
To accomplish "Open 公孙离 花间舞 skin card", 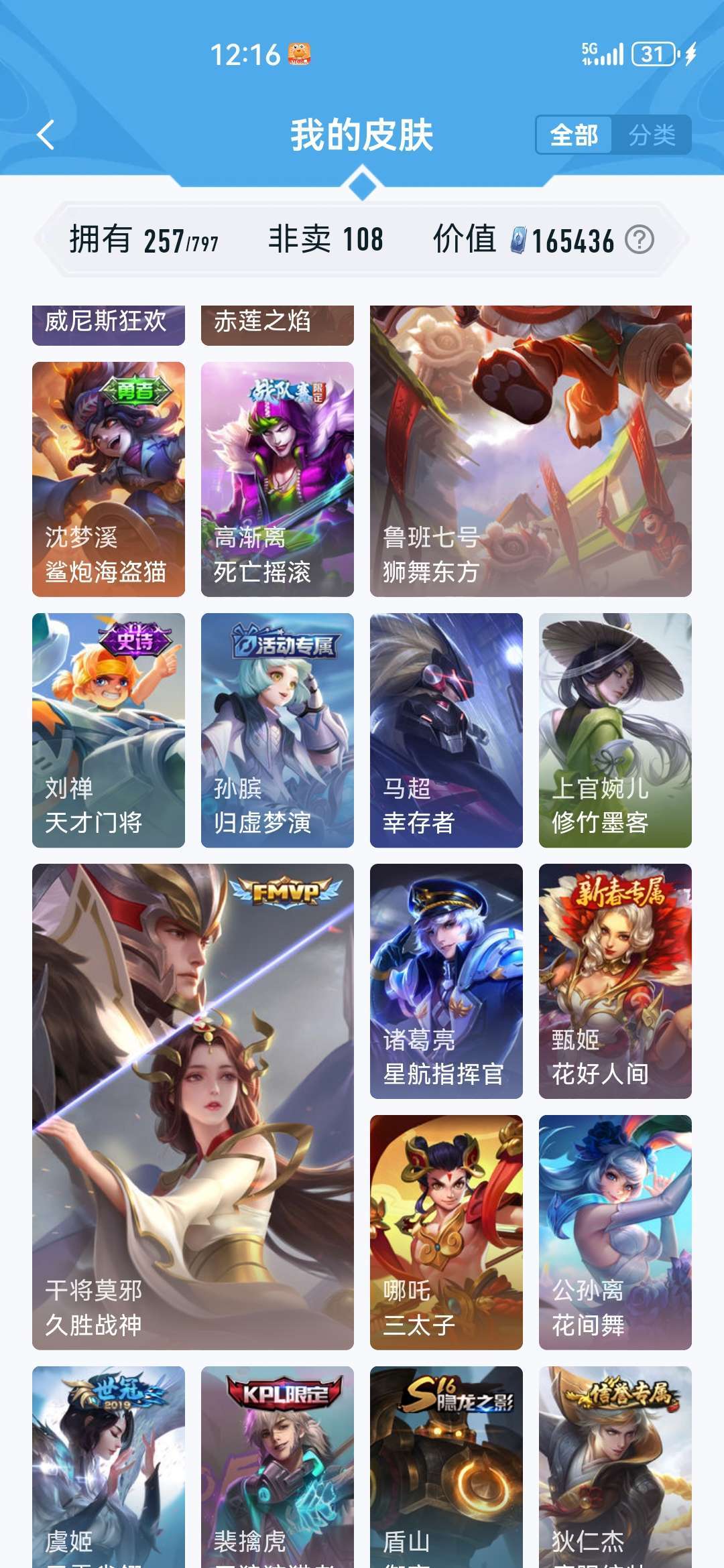I will [x=615, y=1232].
